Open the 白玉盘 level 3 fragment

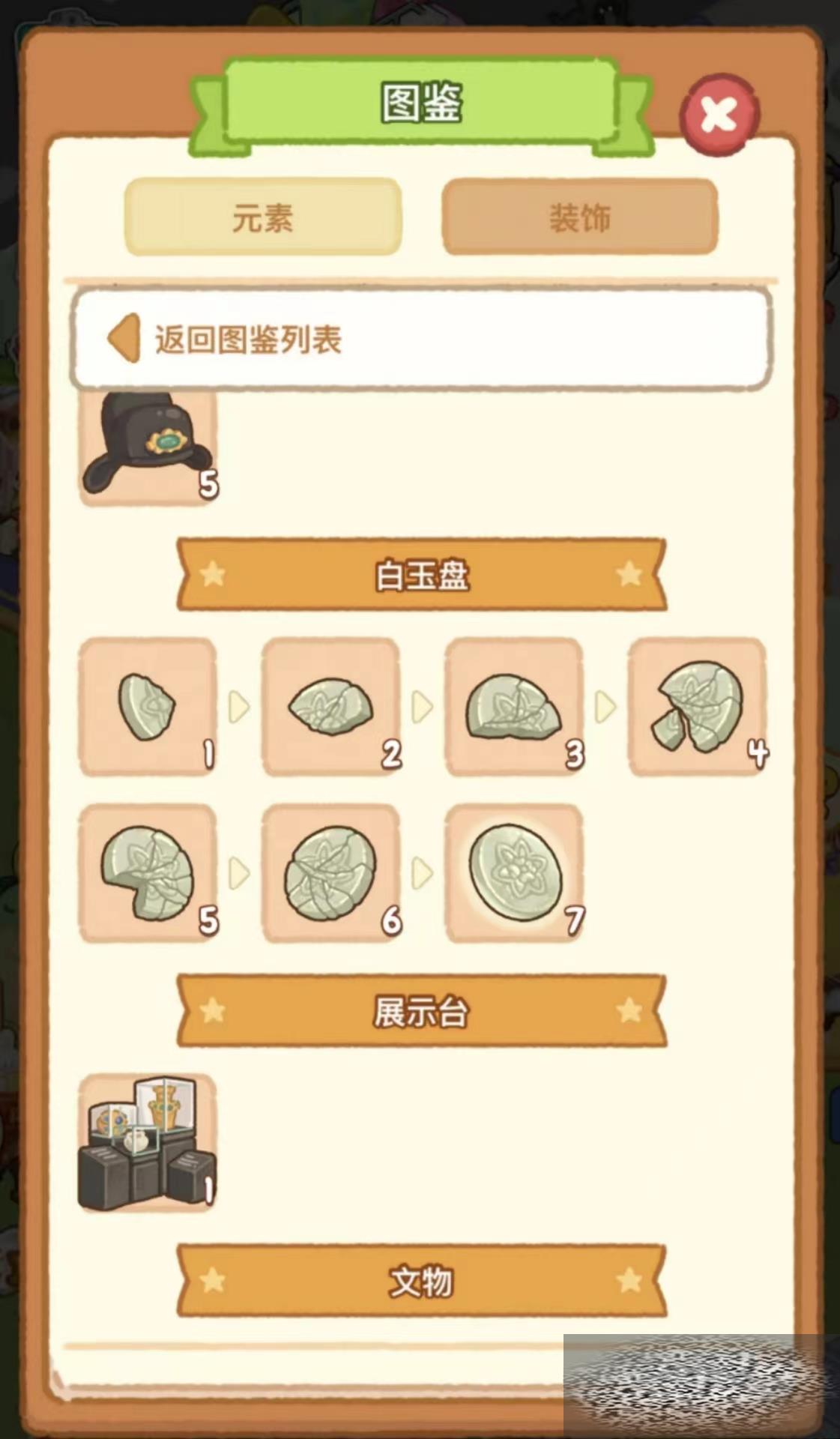[x=513, y=706]
